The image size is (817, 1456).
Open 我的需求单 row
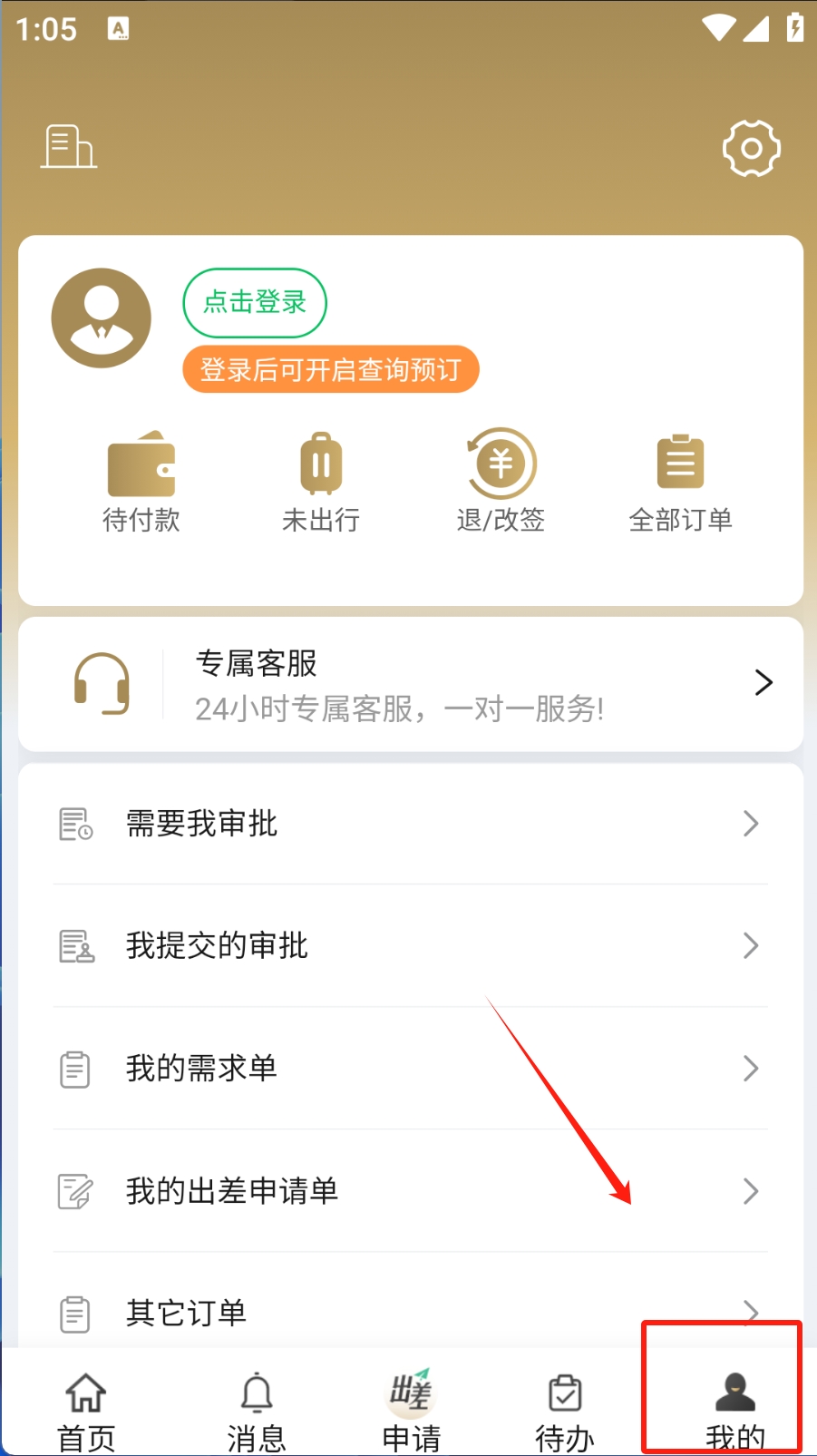point(411,1069)
